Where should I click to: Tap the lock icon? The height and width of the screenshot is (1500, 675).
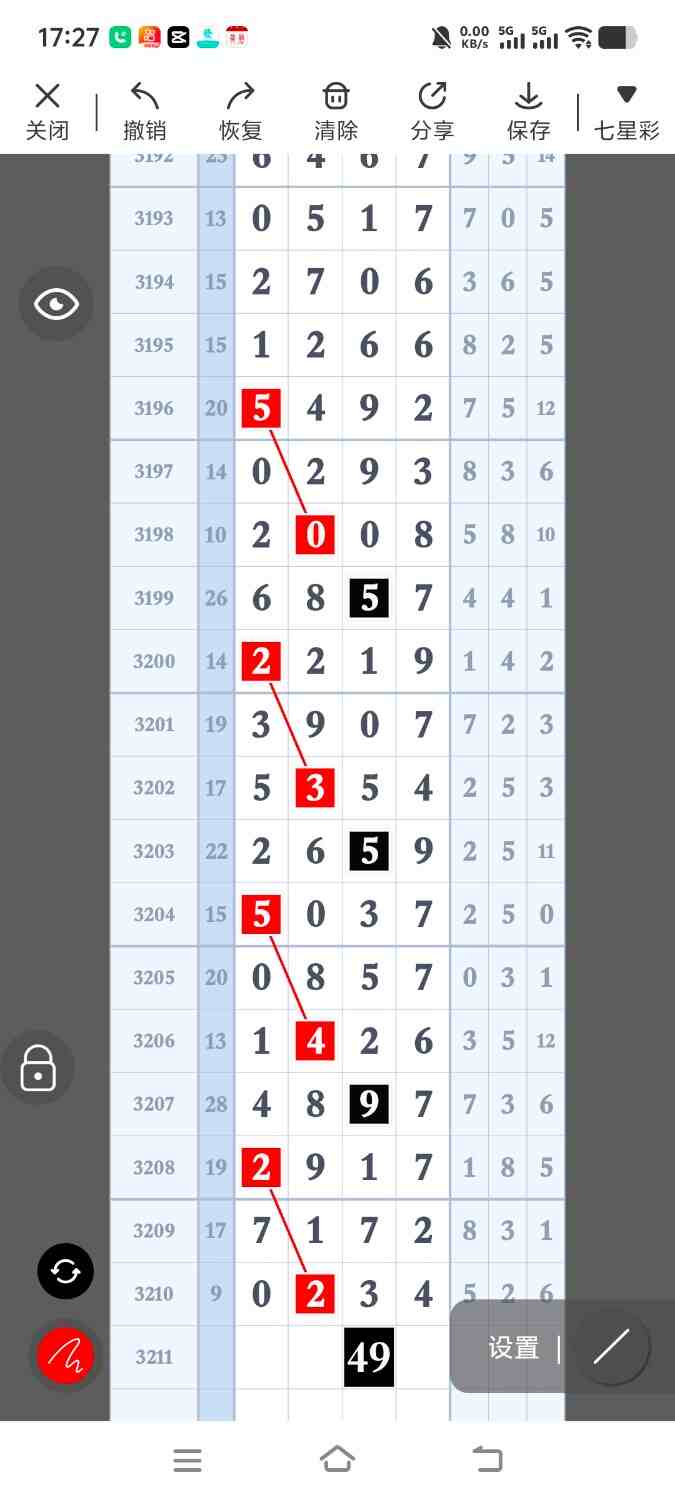click(38, 1068)
